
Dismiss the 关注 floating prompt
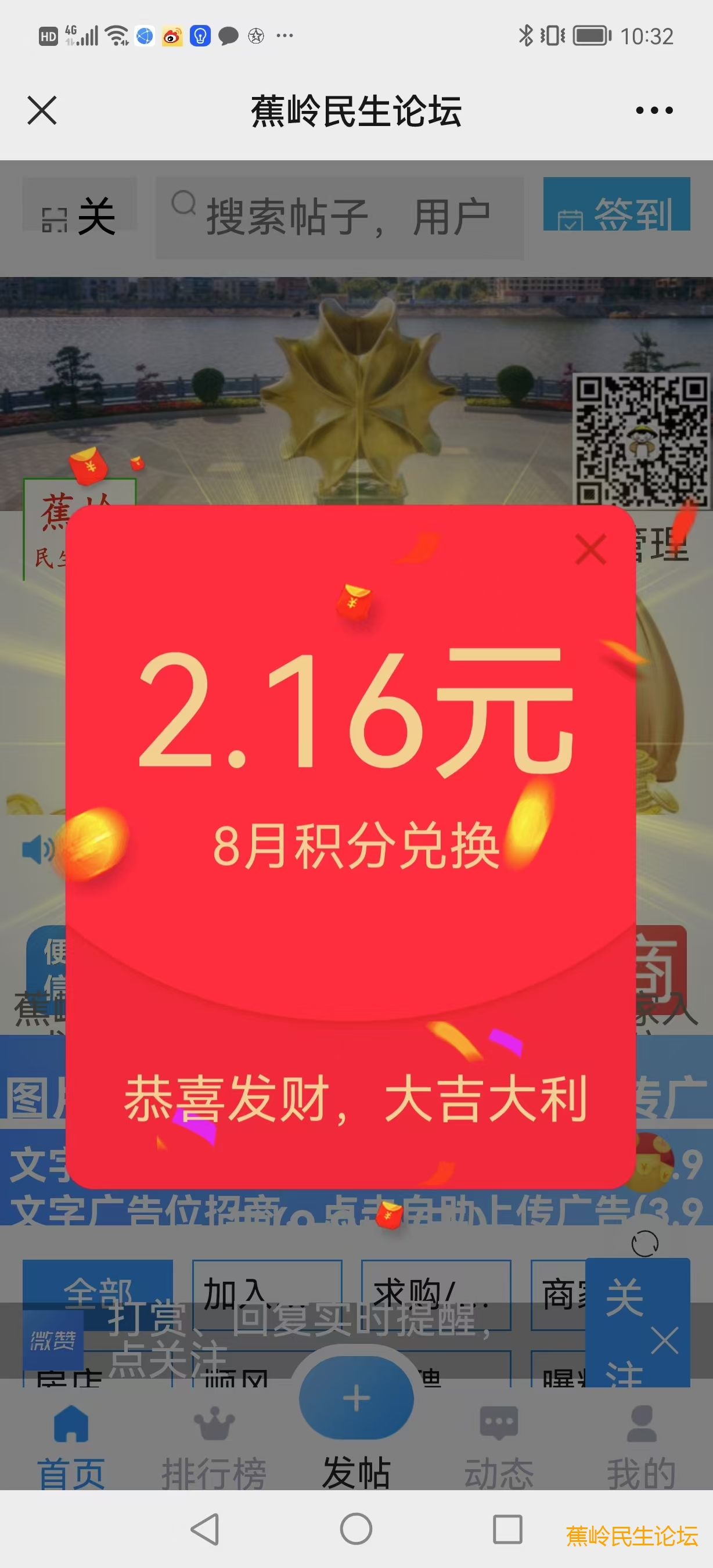click(x=664, y=1341)
